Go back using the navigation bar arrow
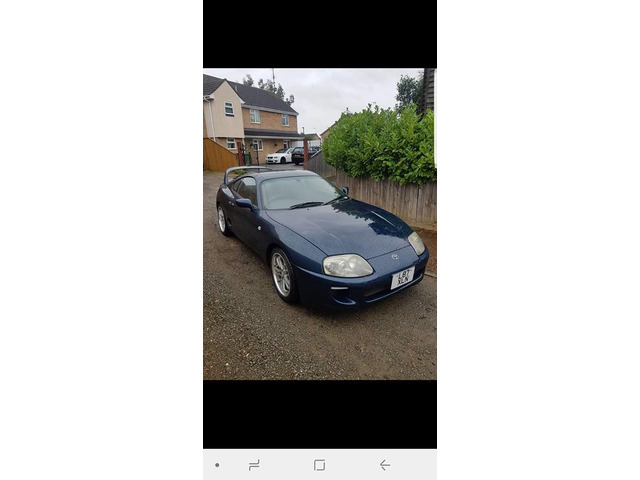The image size is (640, 480). click(384, 465)
